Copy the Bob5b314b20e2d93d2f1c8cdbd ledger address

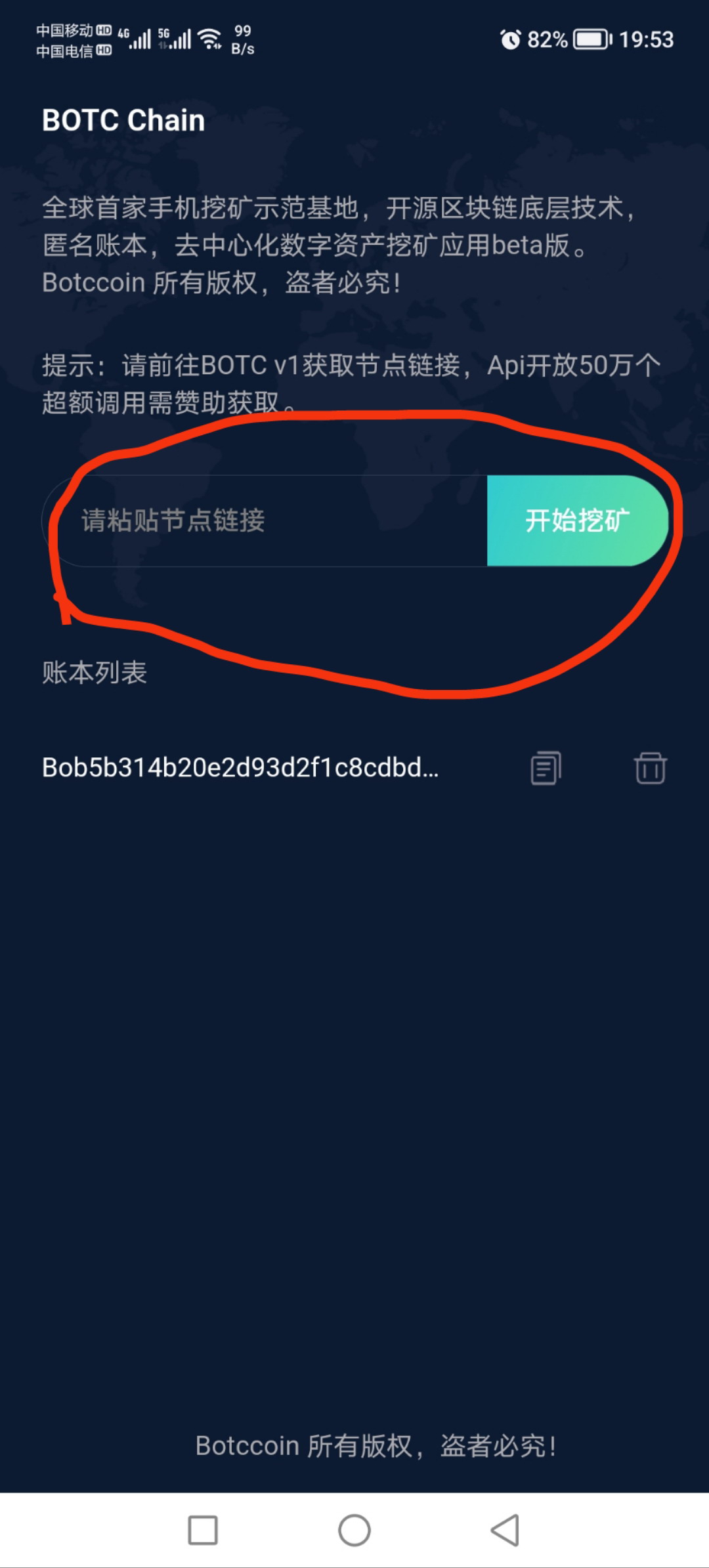click(546, 768)
